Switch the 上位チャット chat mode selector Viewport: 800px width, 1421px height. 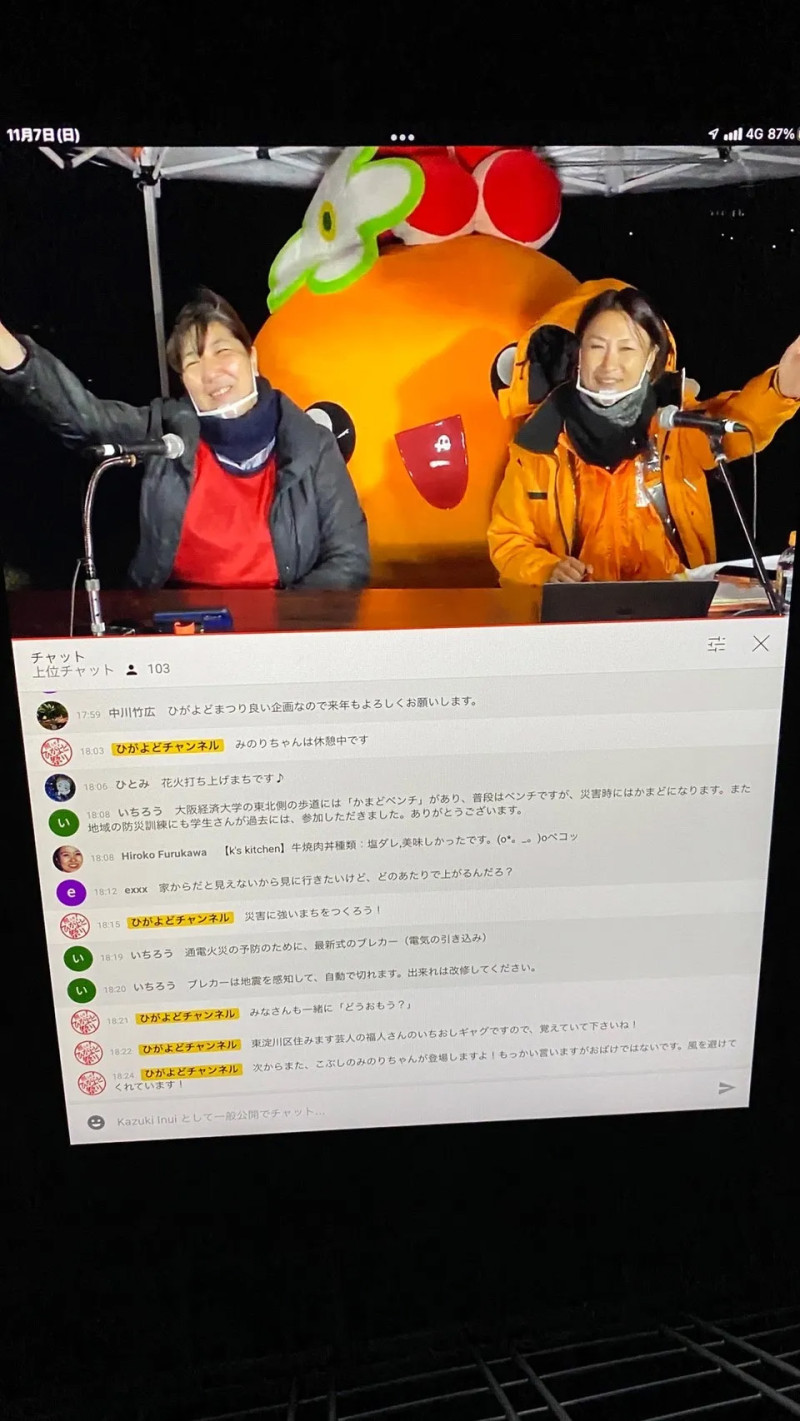tap(73, 671)
